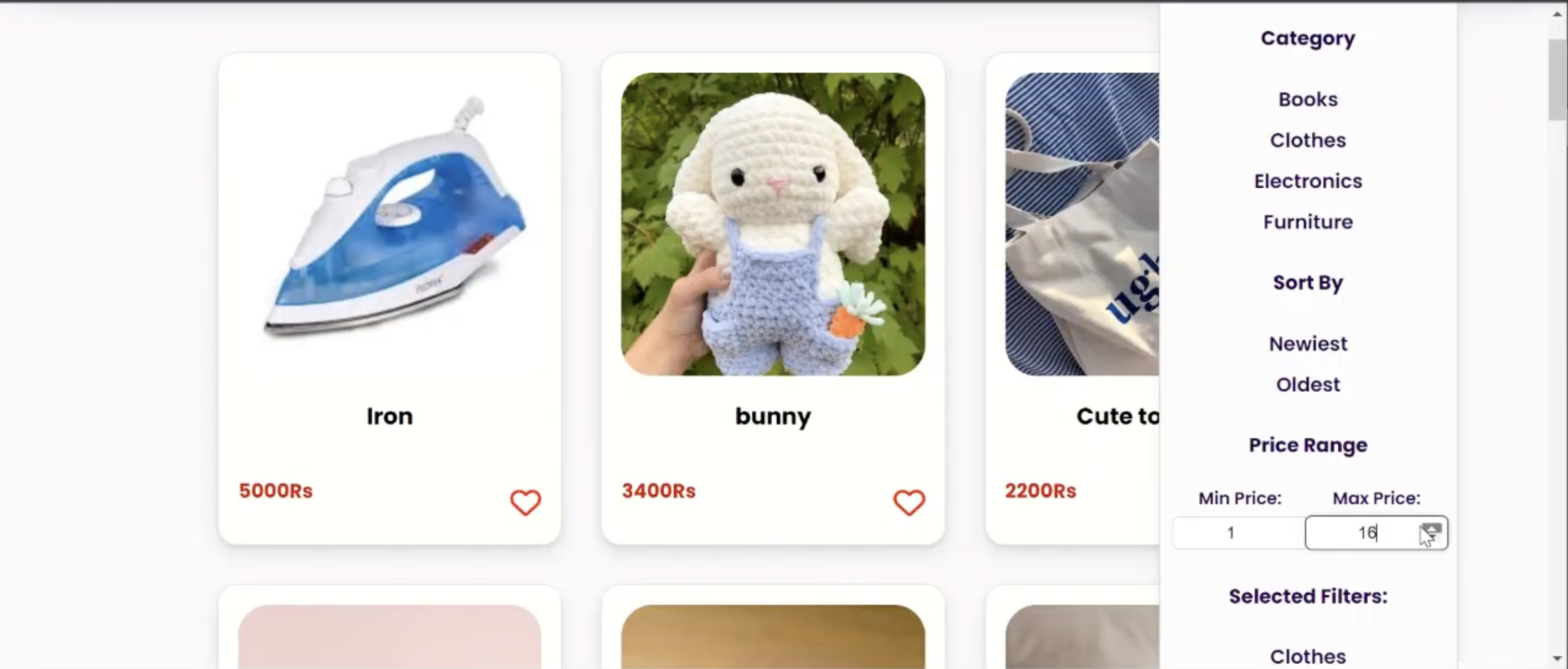Sort products by Newest

point(1308,343)
